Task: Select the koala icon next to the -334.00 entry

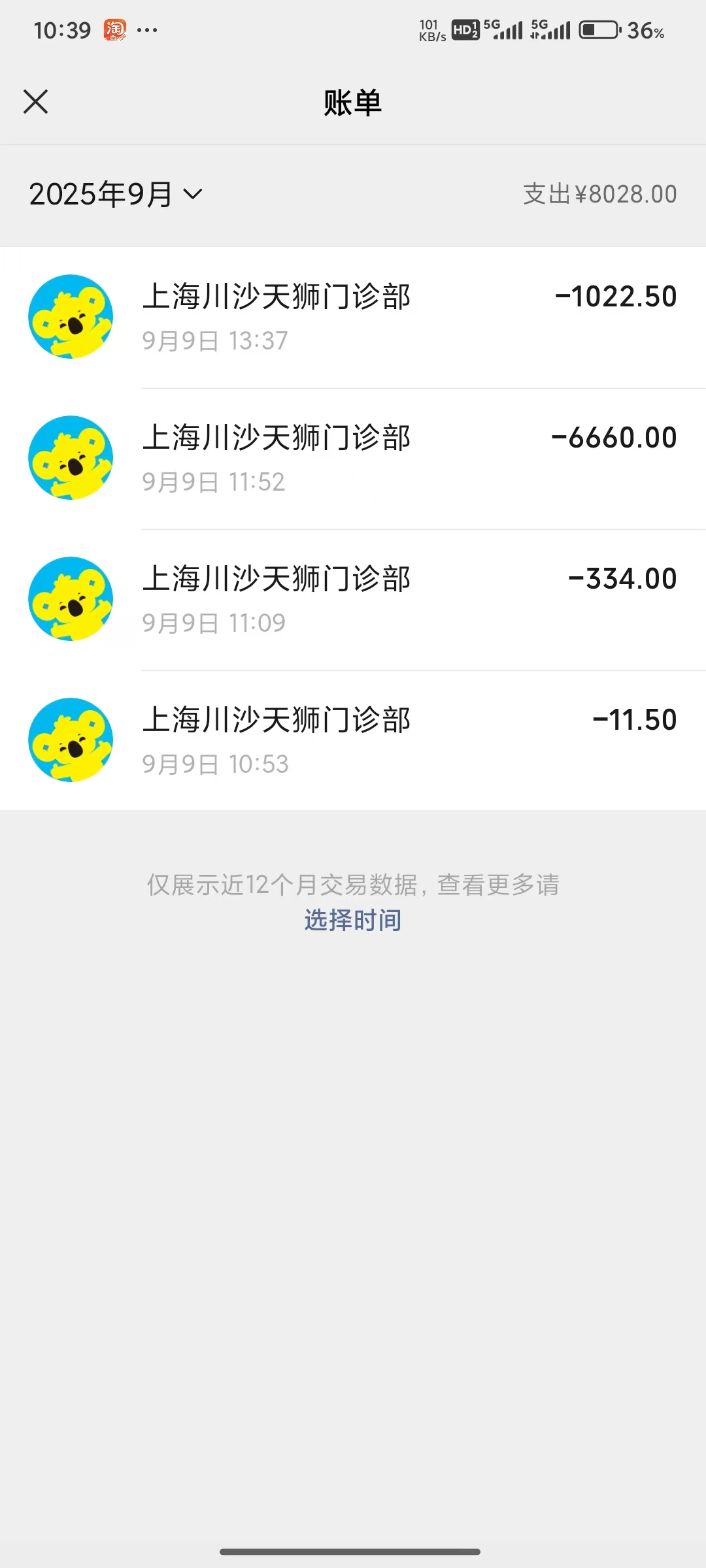Action: coord(71,598)
